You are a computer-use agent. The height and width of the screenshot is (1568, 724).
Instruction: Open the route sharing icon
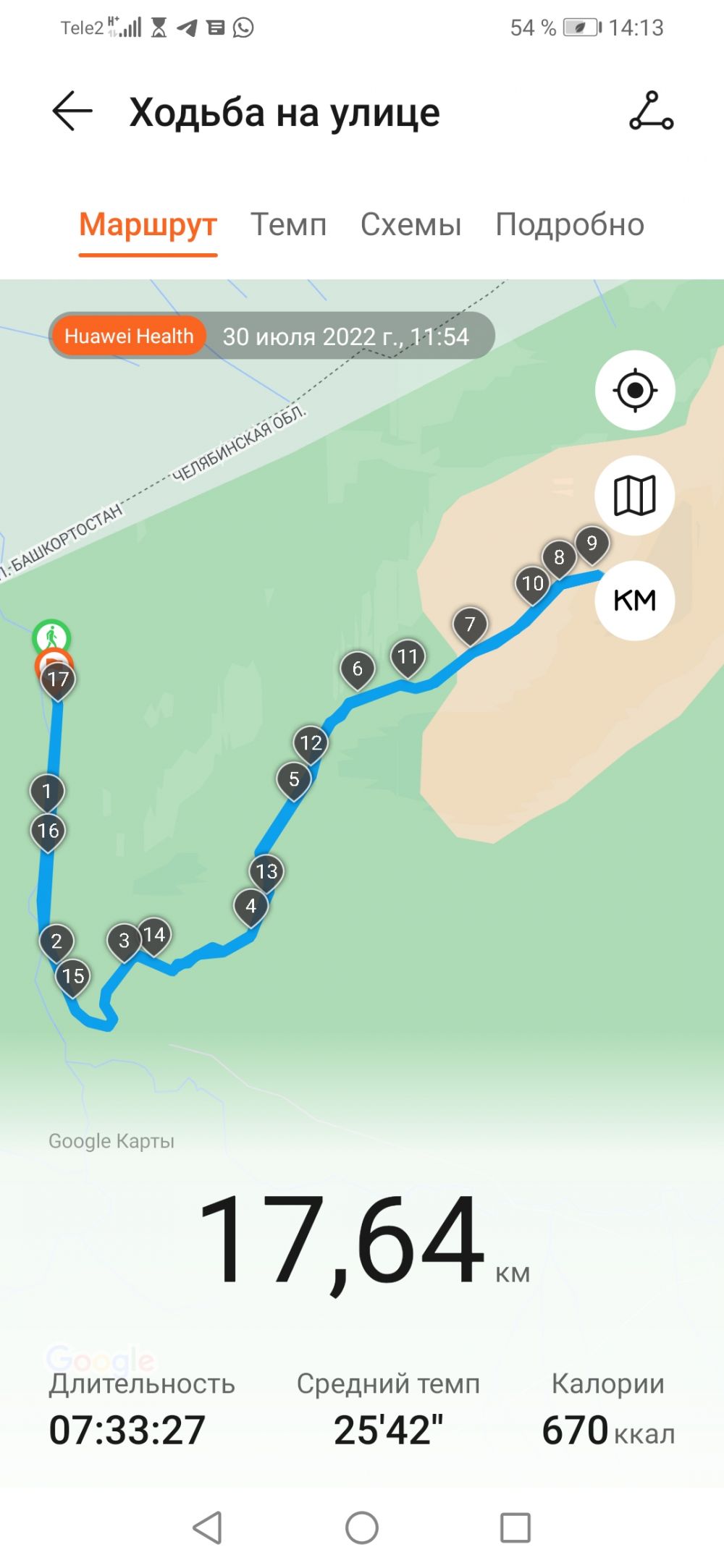point(651,111)
